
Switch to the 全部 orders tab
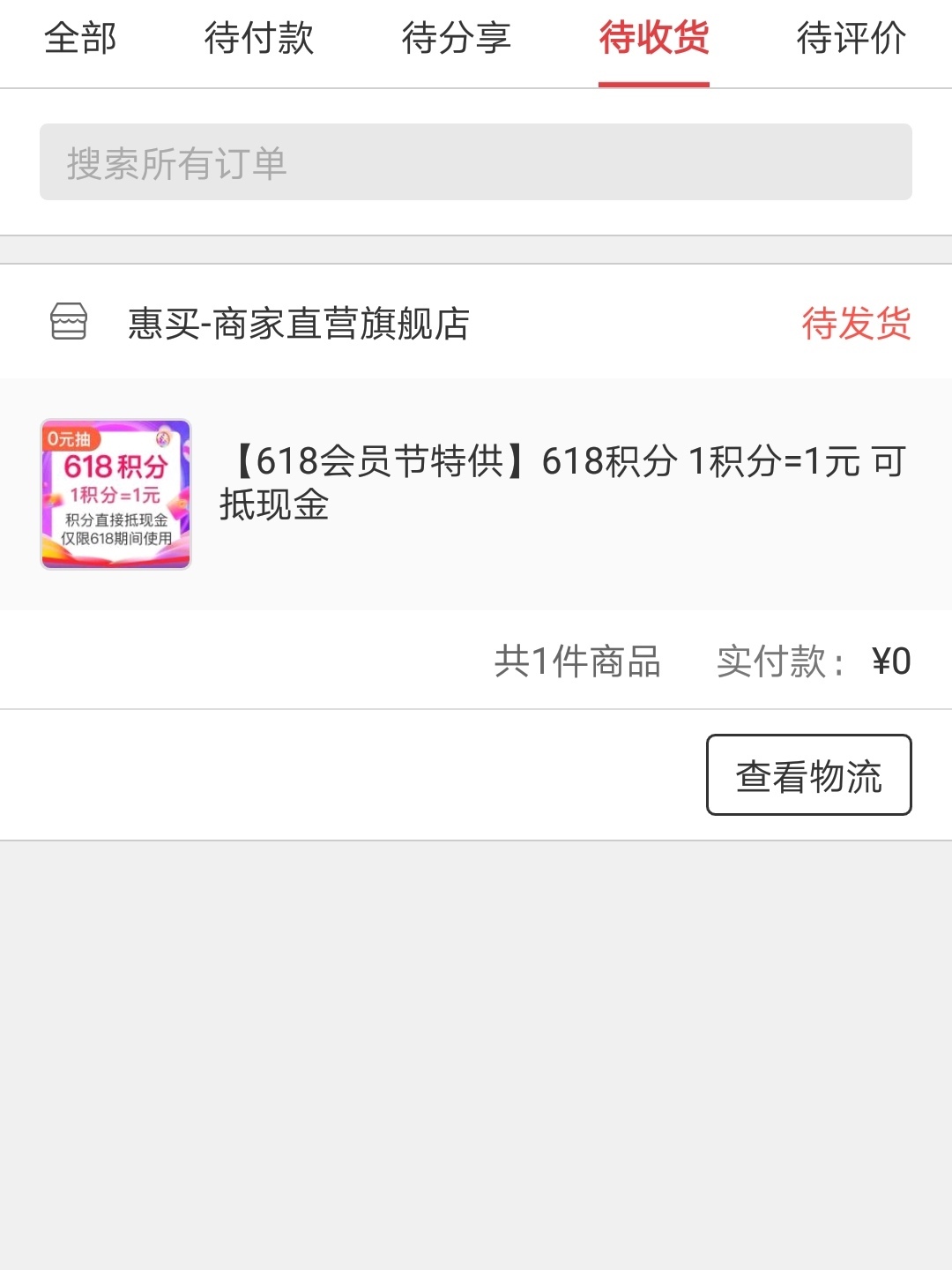coord(80,39)
